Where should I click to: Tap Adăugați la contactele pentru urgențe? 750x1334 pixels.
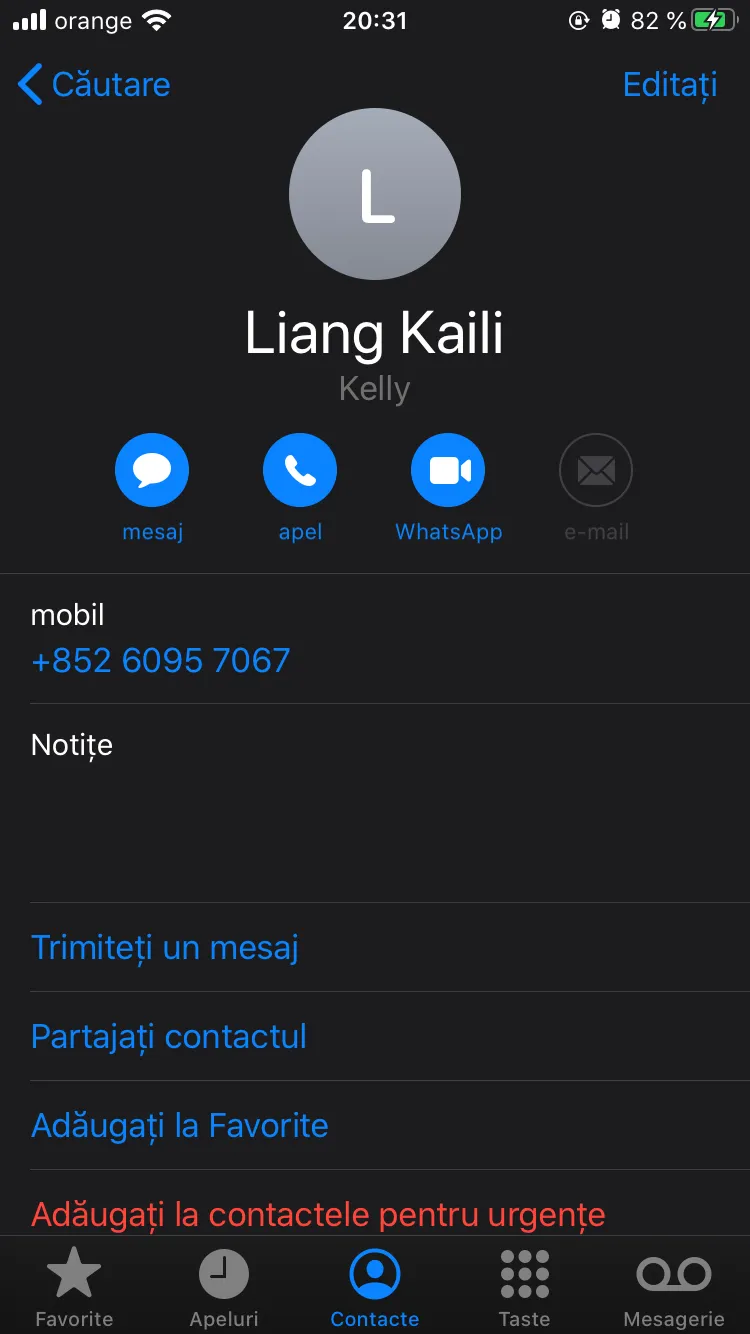click(318, 1214)
